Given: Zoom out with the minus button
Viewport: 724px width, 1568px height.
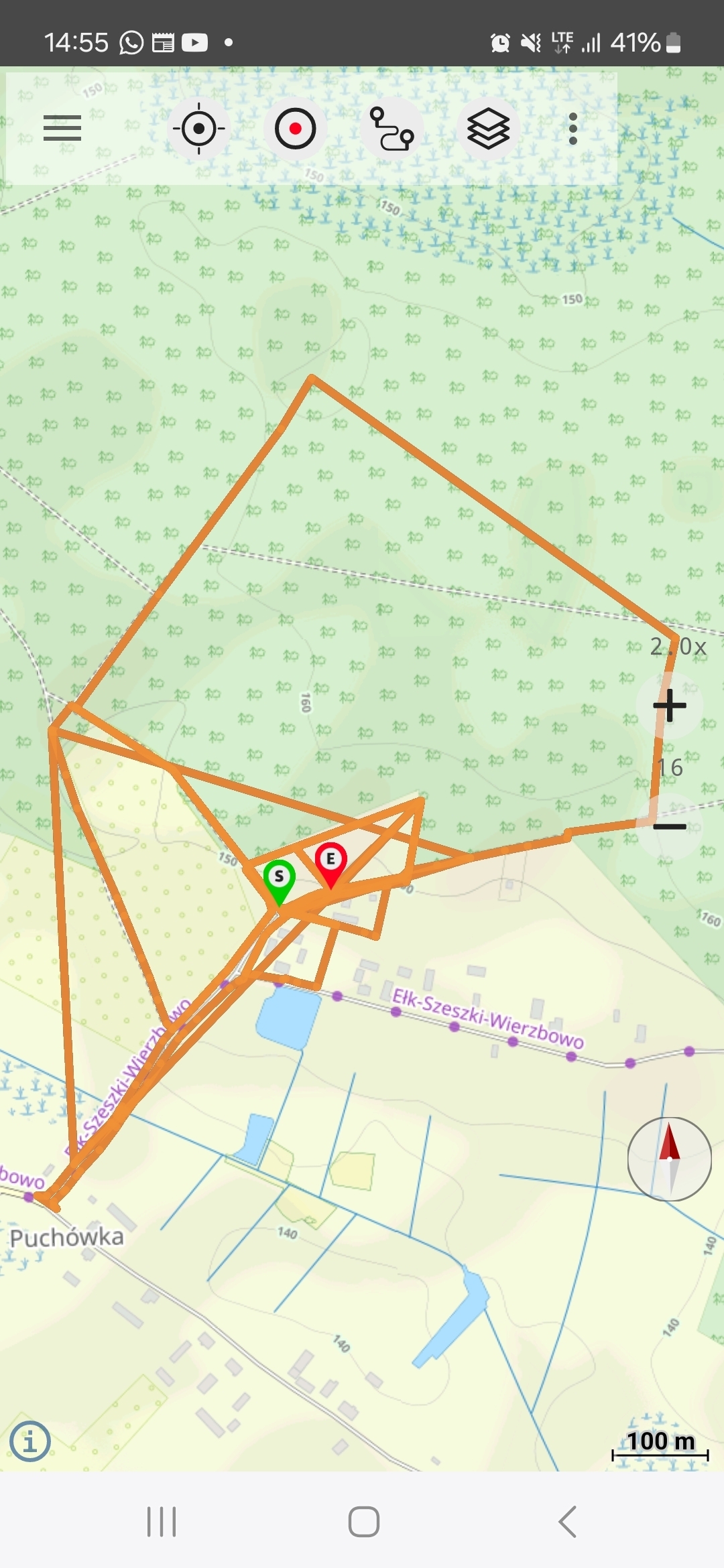Looking at the screenshot, I should [x=670, y=826].
